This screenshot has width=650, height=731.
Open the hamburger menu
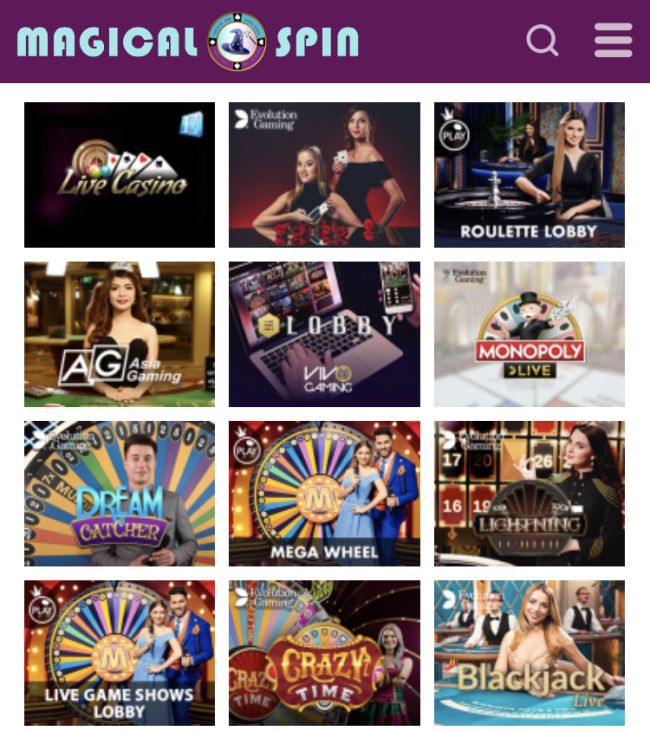613,41
